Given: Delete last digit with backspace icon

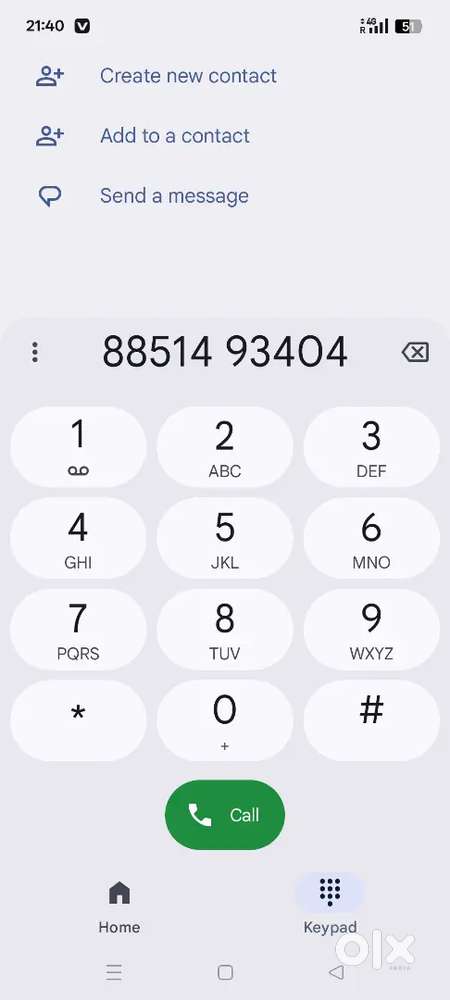Looking at the screenshot, I should click(415, 352).
